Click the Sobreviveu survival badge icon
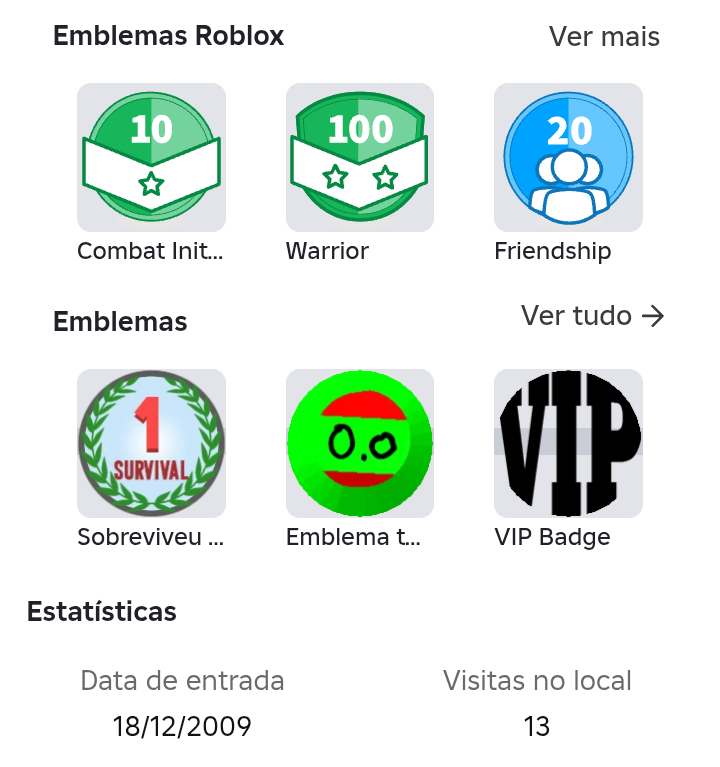The image size is (720, 767). tap(151, 442)
